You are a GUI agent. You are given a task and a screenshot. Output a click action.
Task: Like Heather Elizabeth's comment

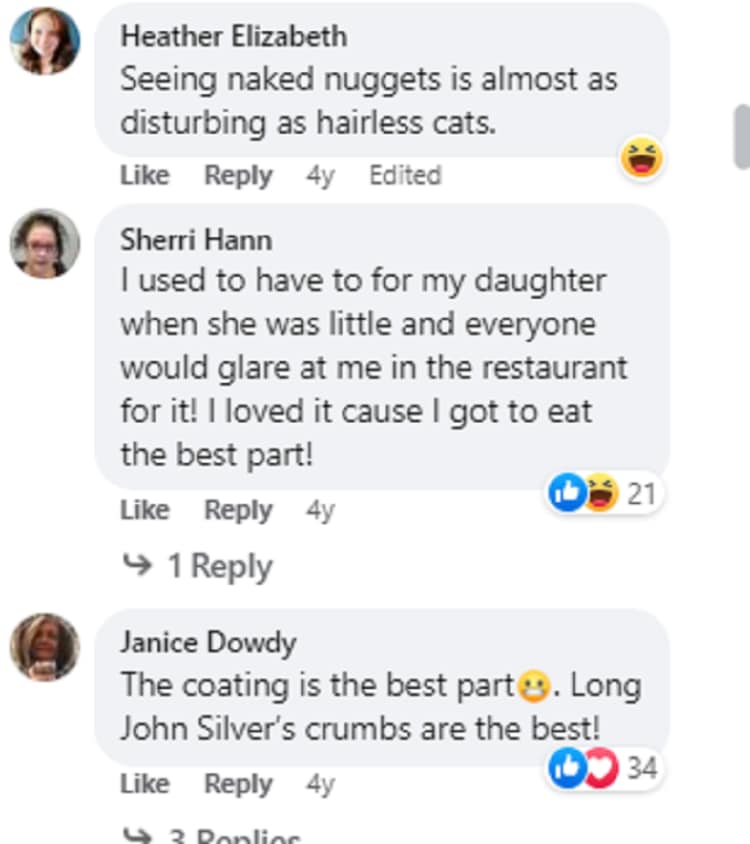coord(144,175)
